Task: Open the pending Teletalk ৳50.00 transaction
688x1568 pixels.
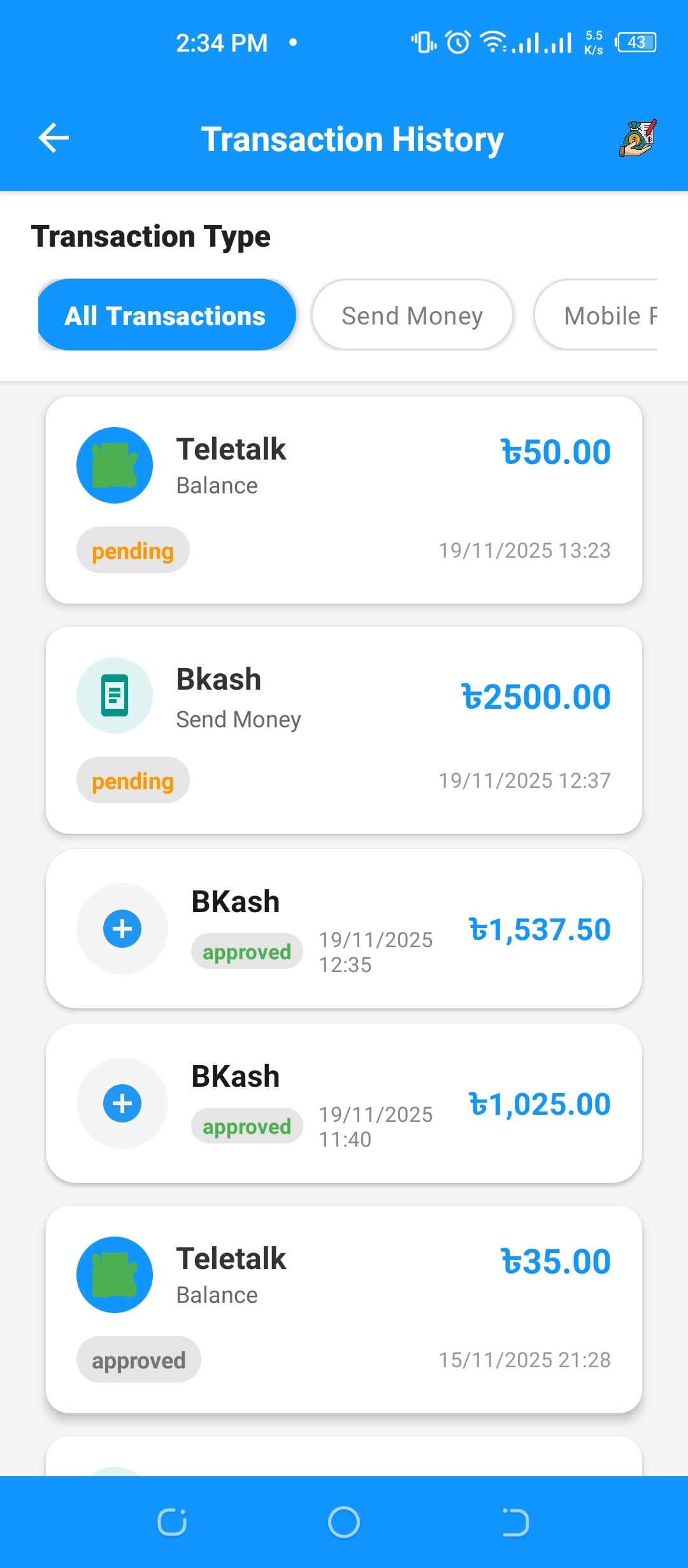Action: coord(344,500)
